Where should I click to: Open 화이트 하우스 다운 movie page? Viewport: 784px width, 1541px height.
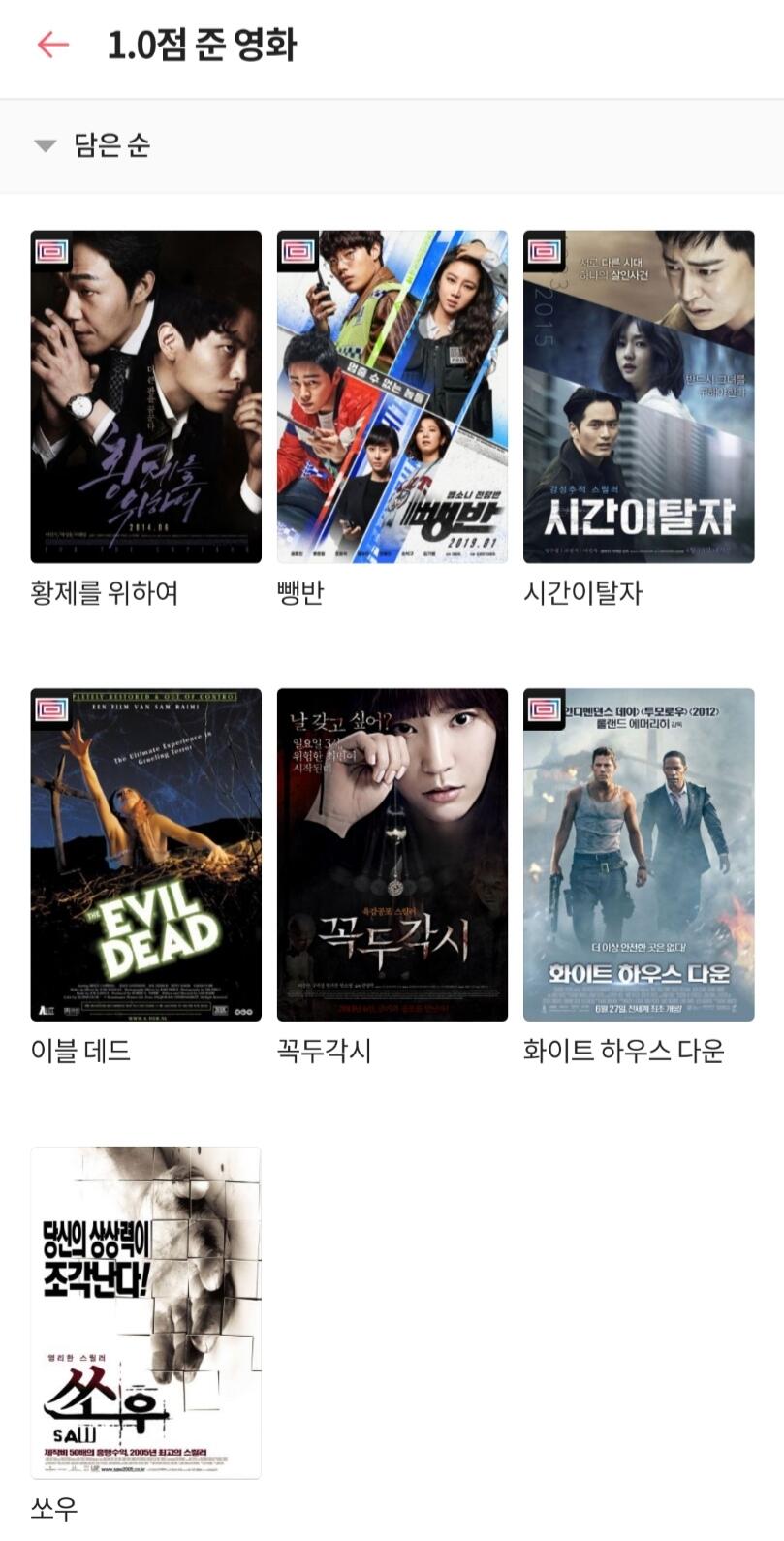coord(638,854)
